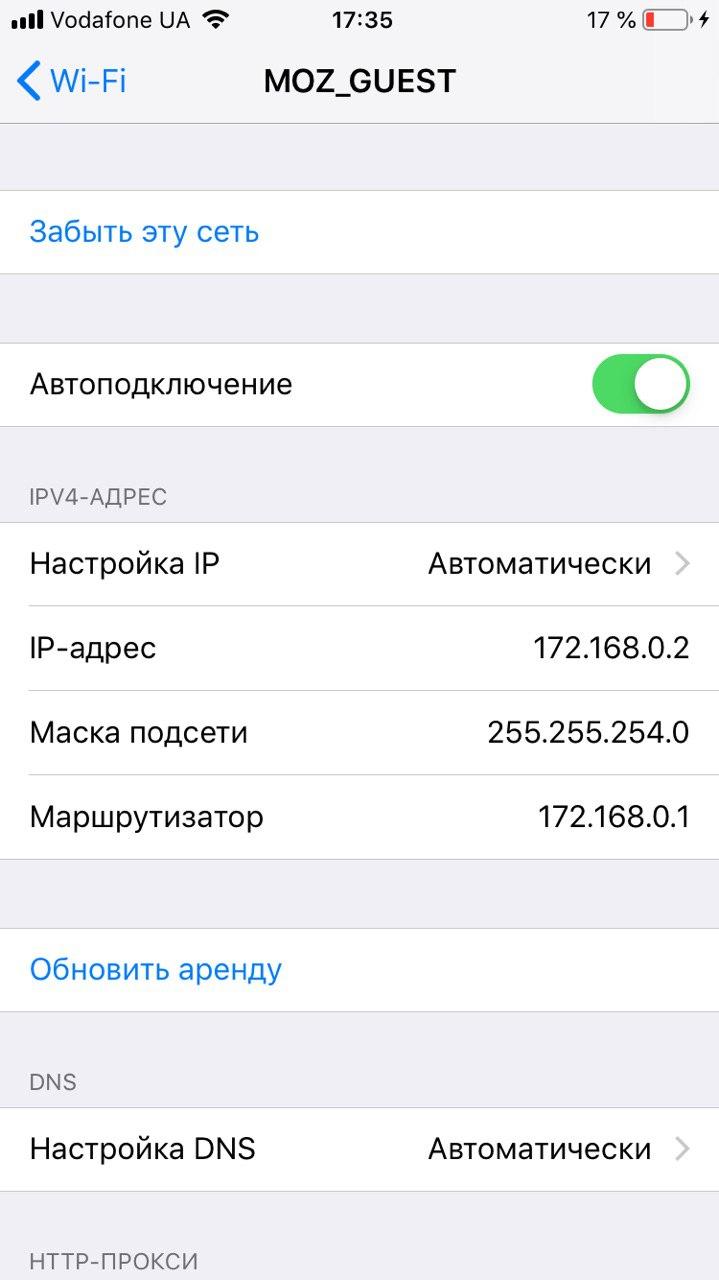The width and height of the screenshot is (719, 1280).
Task: Open the Настройка DNS row
Action: [359, 1149]
